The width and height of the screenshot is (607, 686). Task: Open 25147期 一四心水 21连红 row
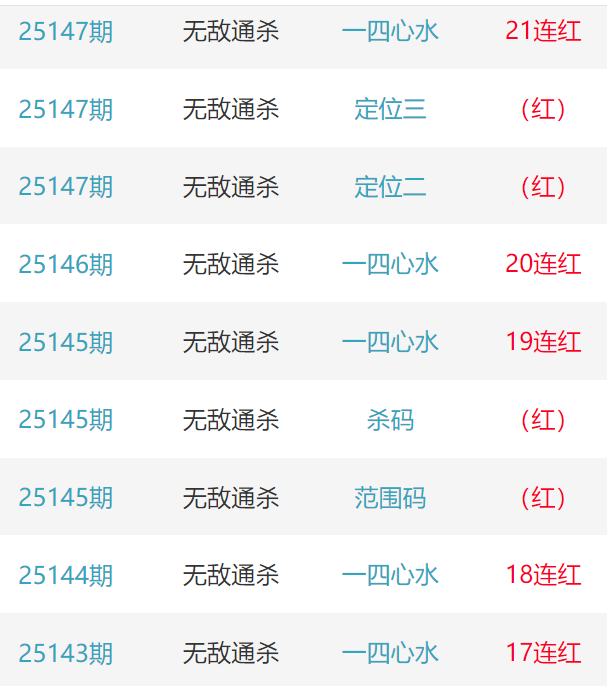390,31
